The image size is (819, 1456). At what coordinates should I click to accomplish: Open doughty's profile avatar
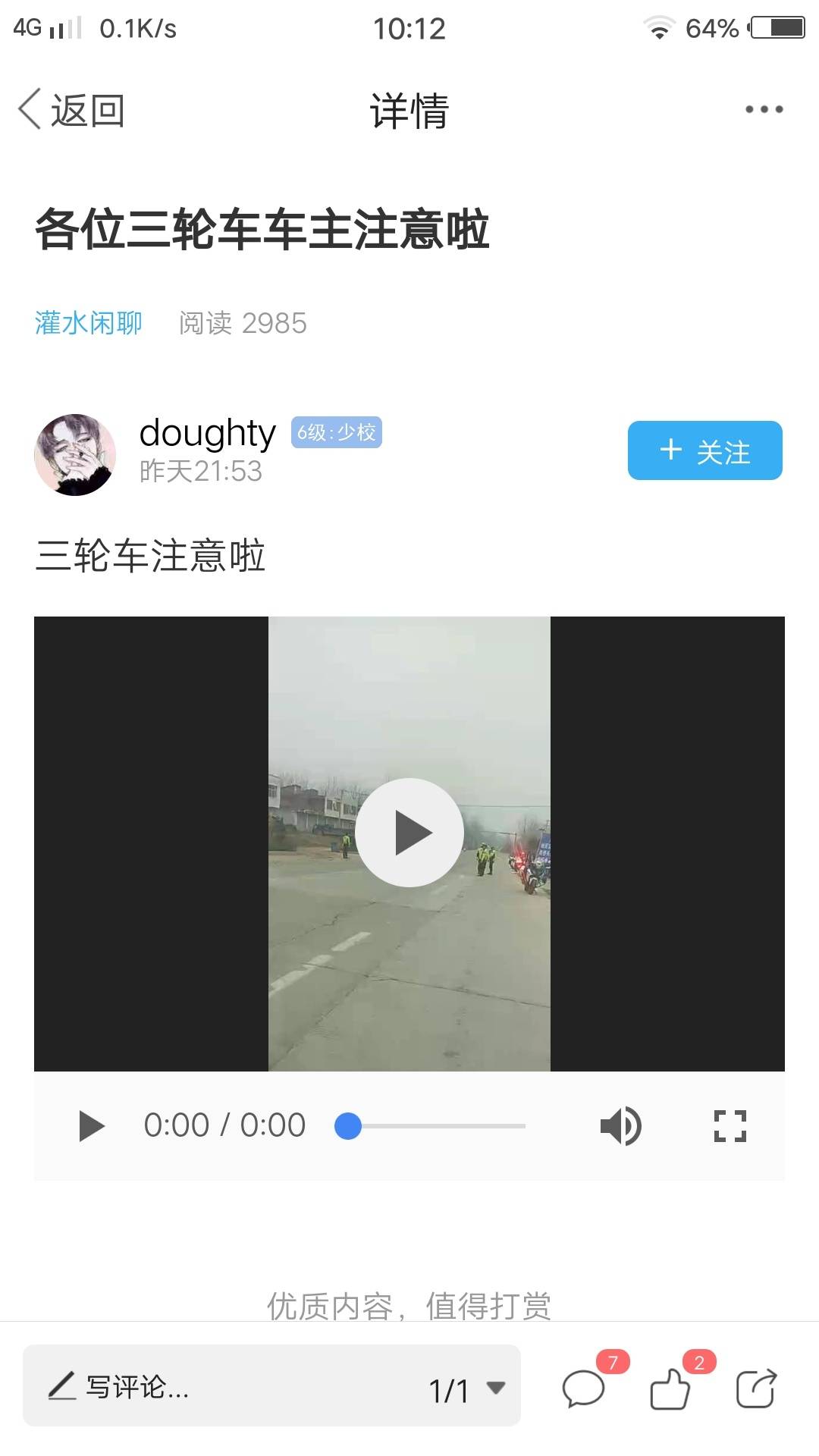point(75,455)
